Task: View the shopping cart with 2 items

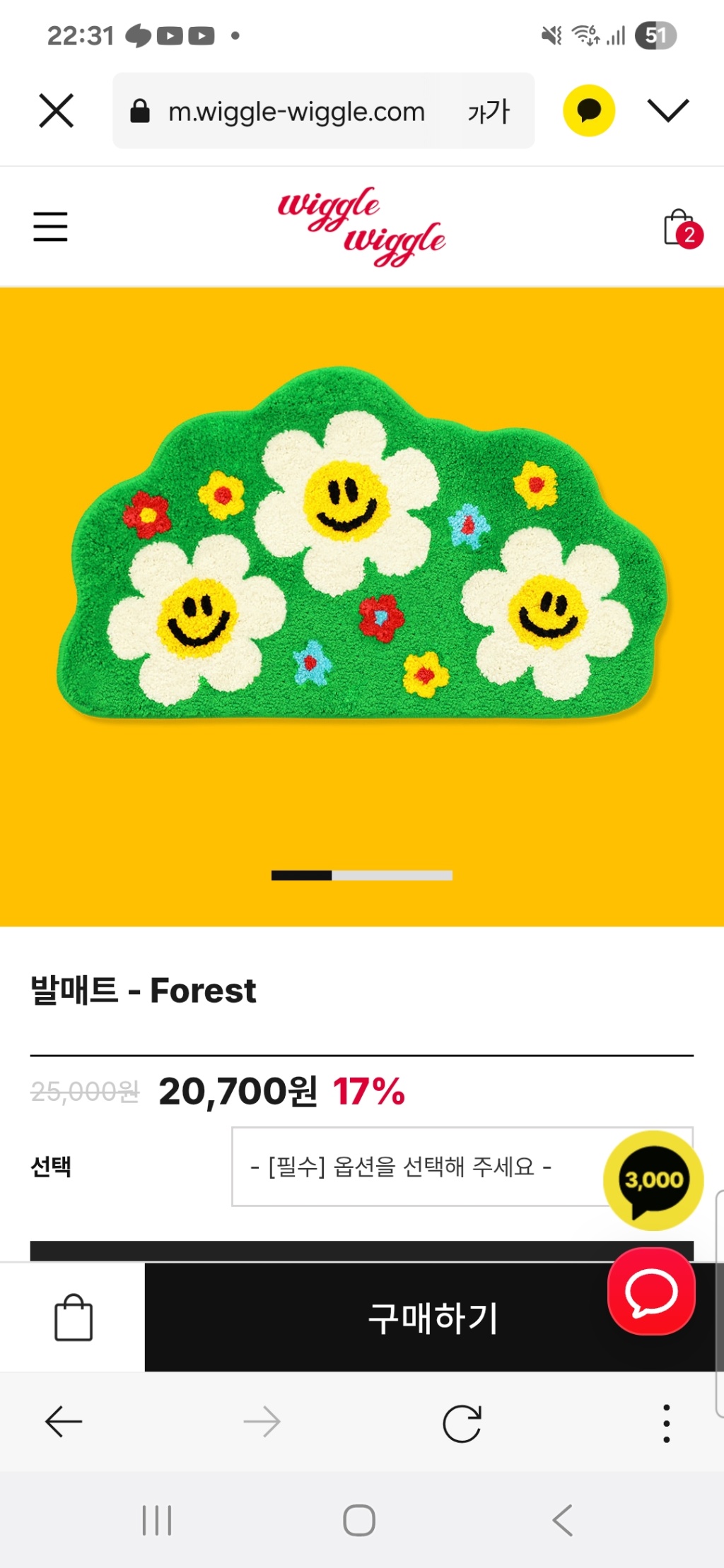Action: 682,228
